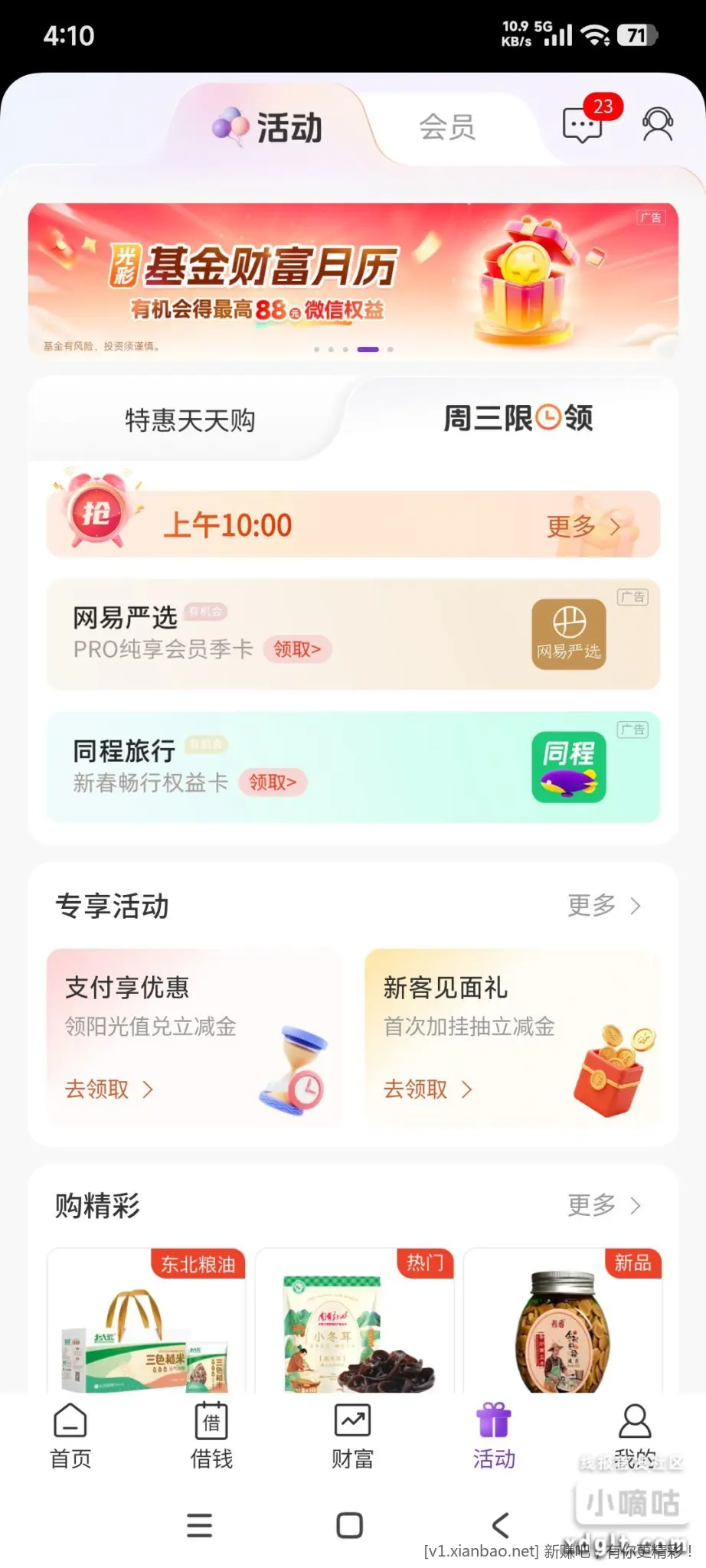Claim the 网易严选 PRO纯享会员季卡
Viewport: 706px width, 1568px height.
pos(297,649)
